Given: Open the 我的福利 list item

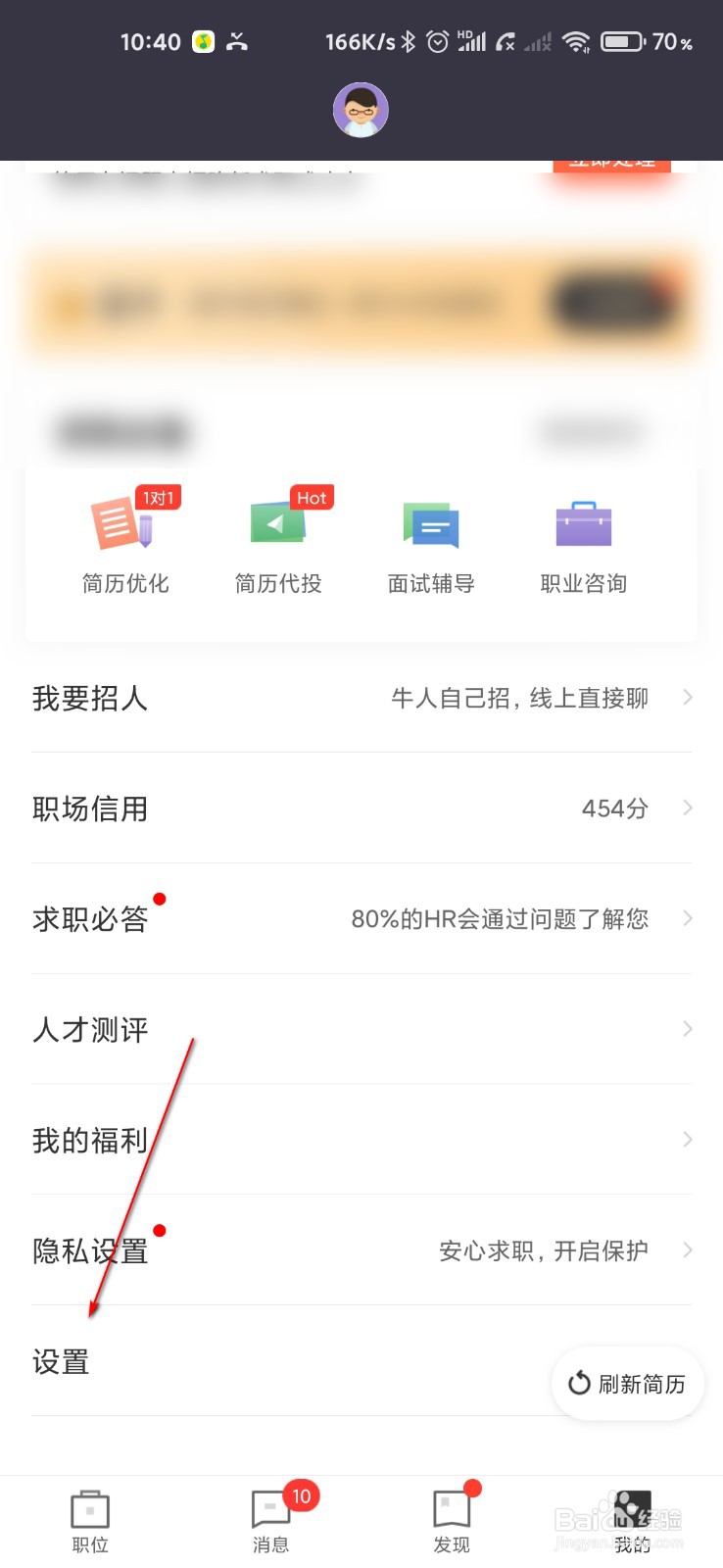Looking at the screenshot, I should point(90,1139).
